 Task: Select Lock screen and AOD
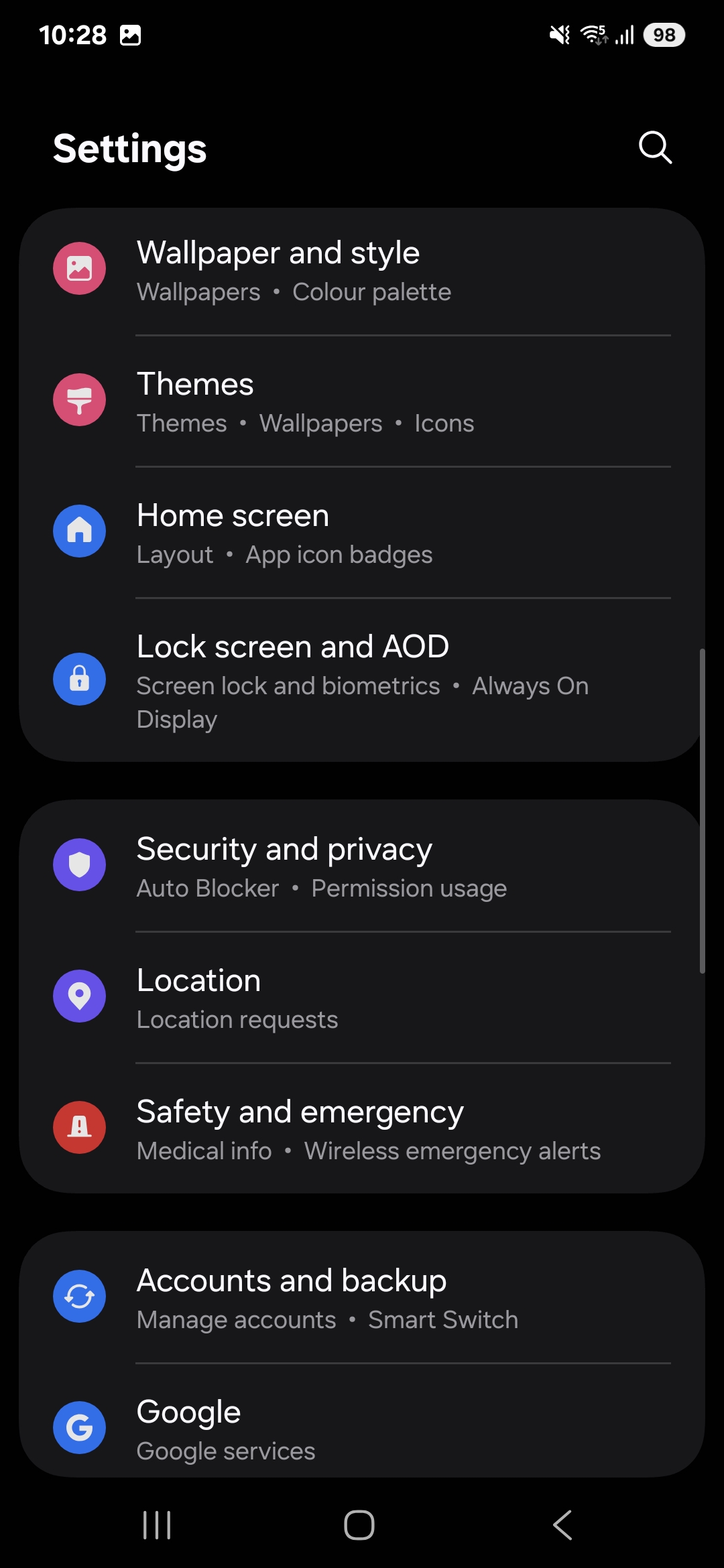362,679
